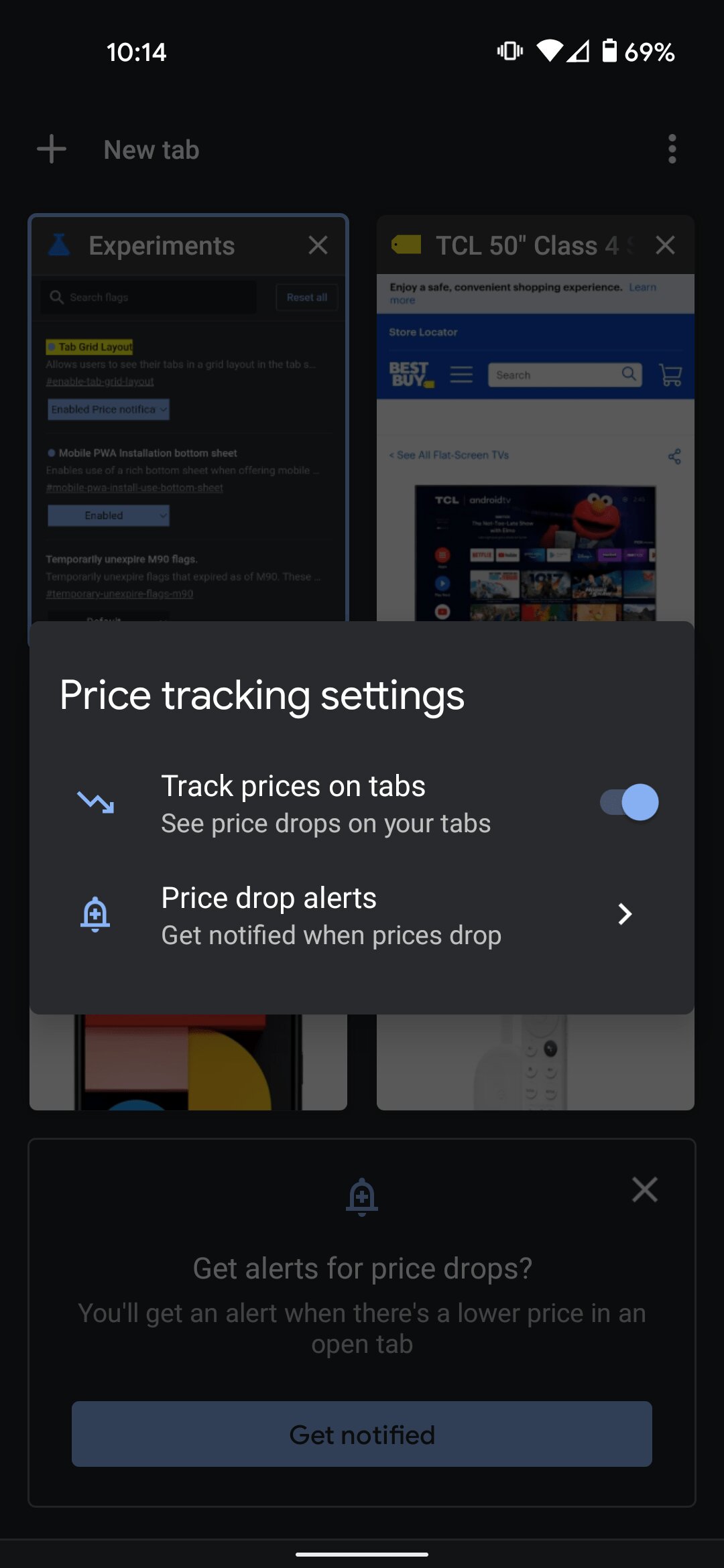
Task: Open the three-dot overflow menu
Action: 672,149
